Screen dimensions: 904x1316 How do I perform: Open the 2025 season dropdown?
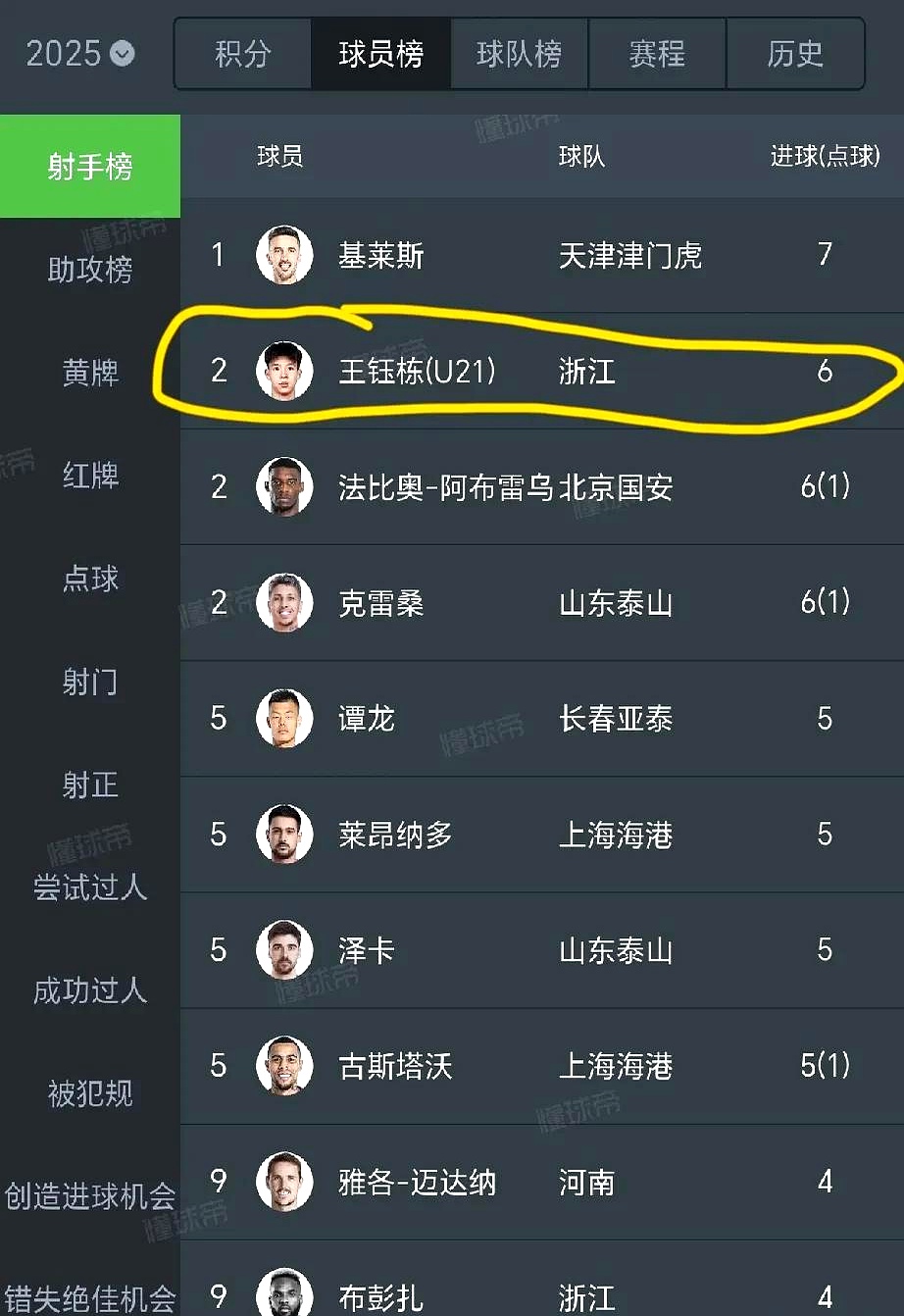pyautogui.click(x=80, y=53)
